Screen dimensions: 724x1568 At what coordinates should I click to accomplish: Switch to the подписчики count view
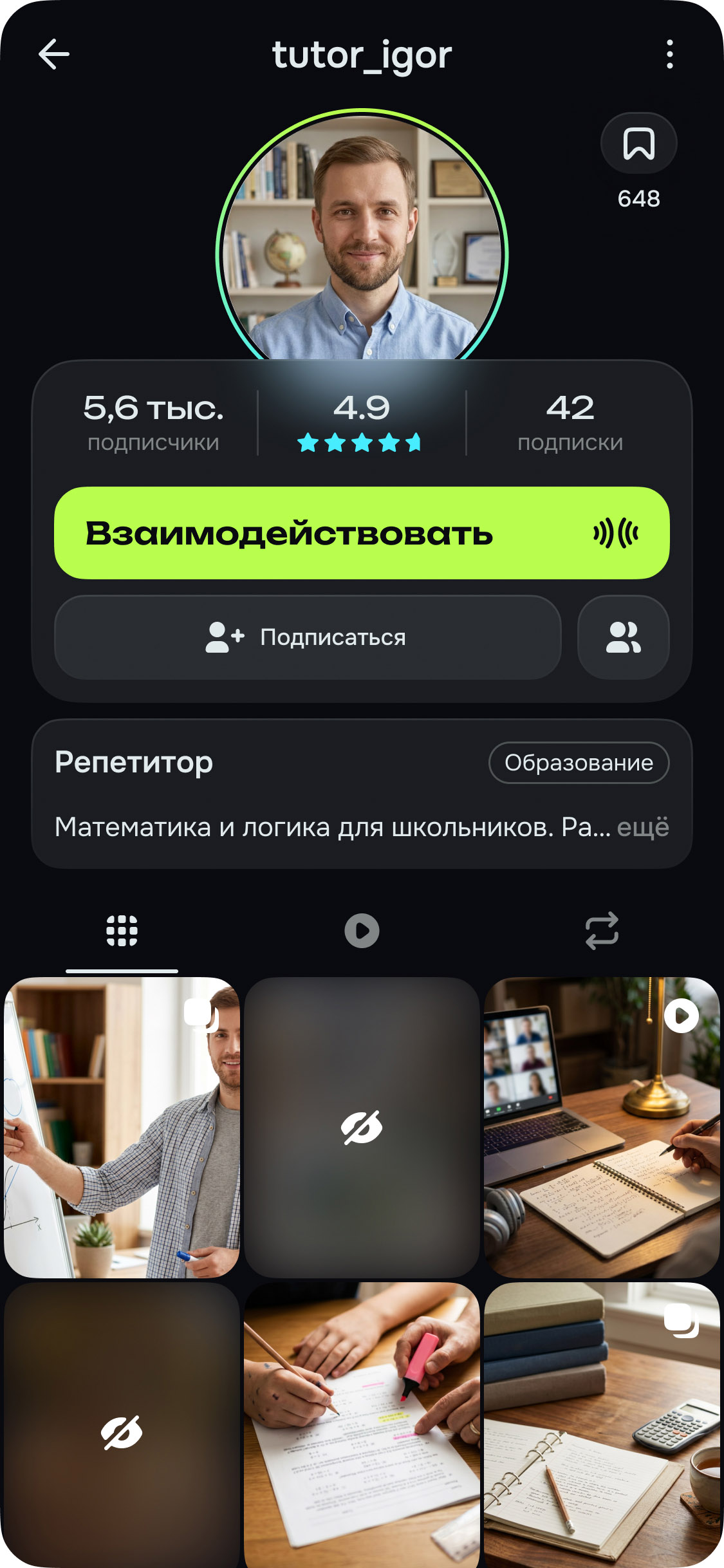(154, 422)
